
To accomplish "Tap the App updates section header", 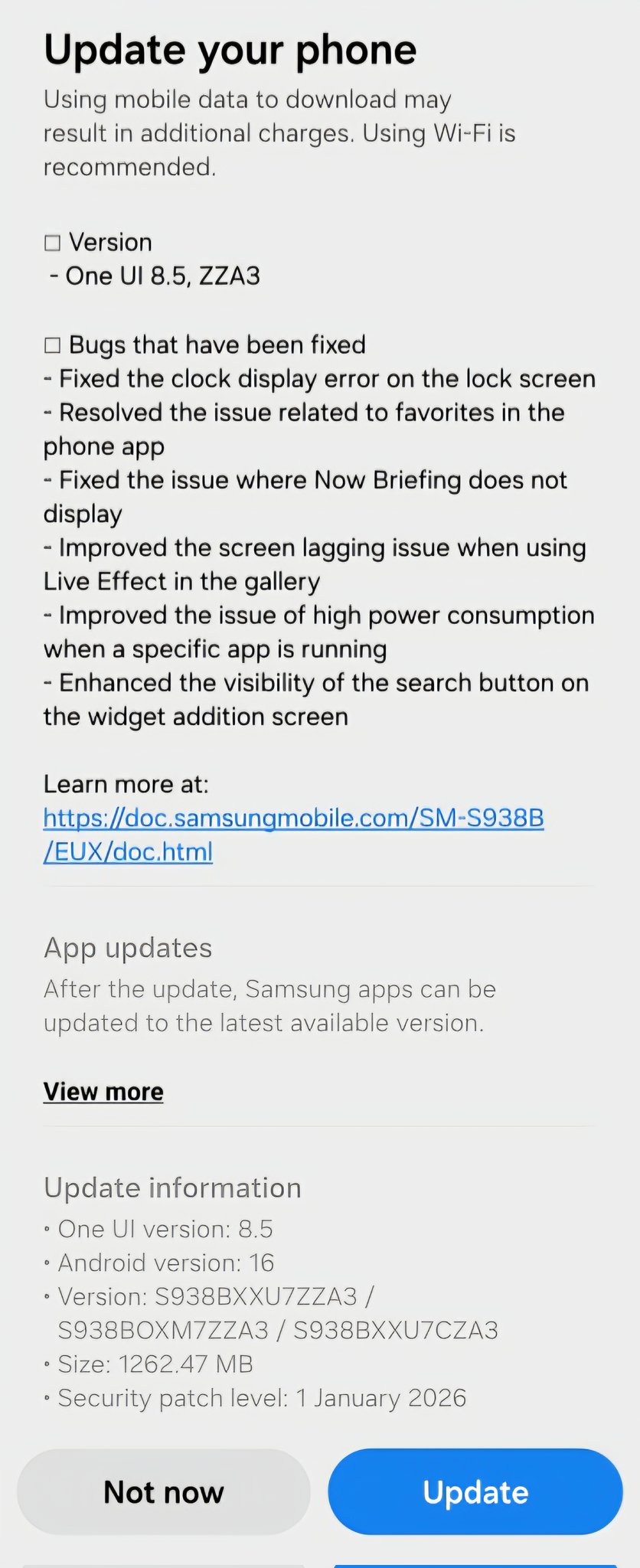I will 129,948.
